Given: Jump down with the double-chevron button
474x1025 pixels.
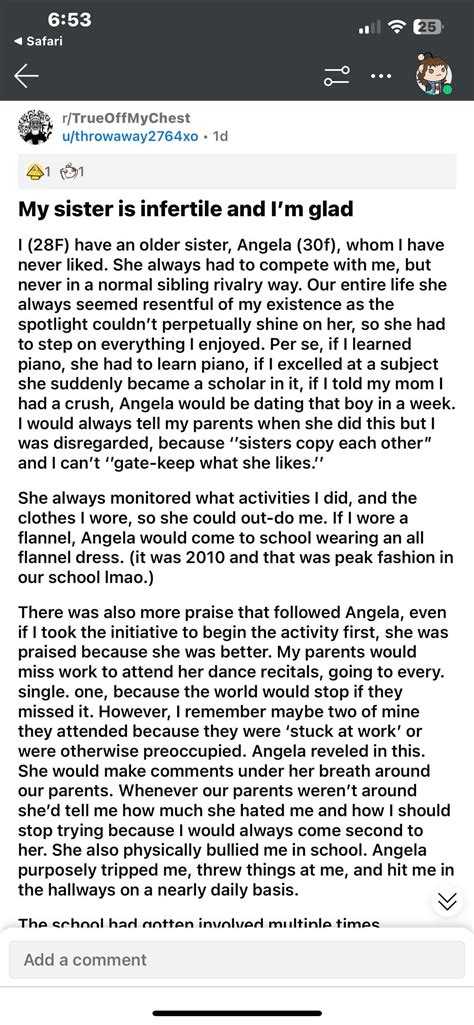Looking at the screenshot, I should (447, 901).
